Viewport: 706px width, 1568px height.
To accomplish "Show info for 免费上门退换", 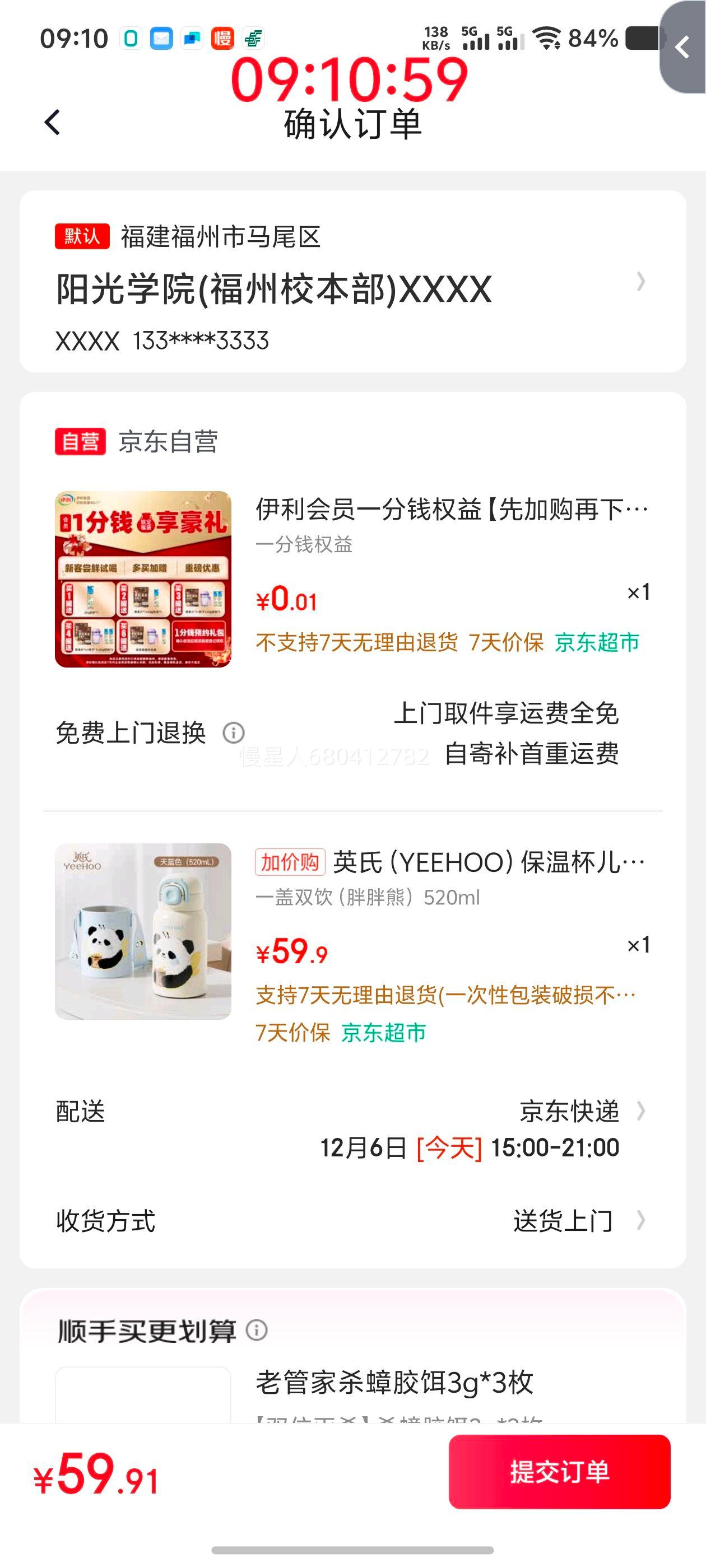I will click(x=233, y=733).
